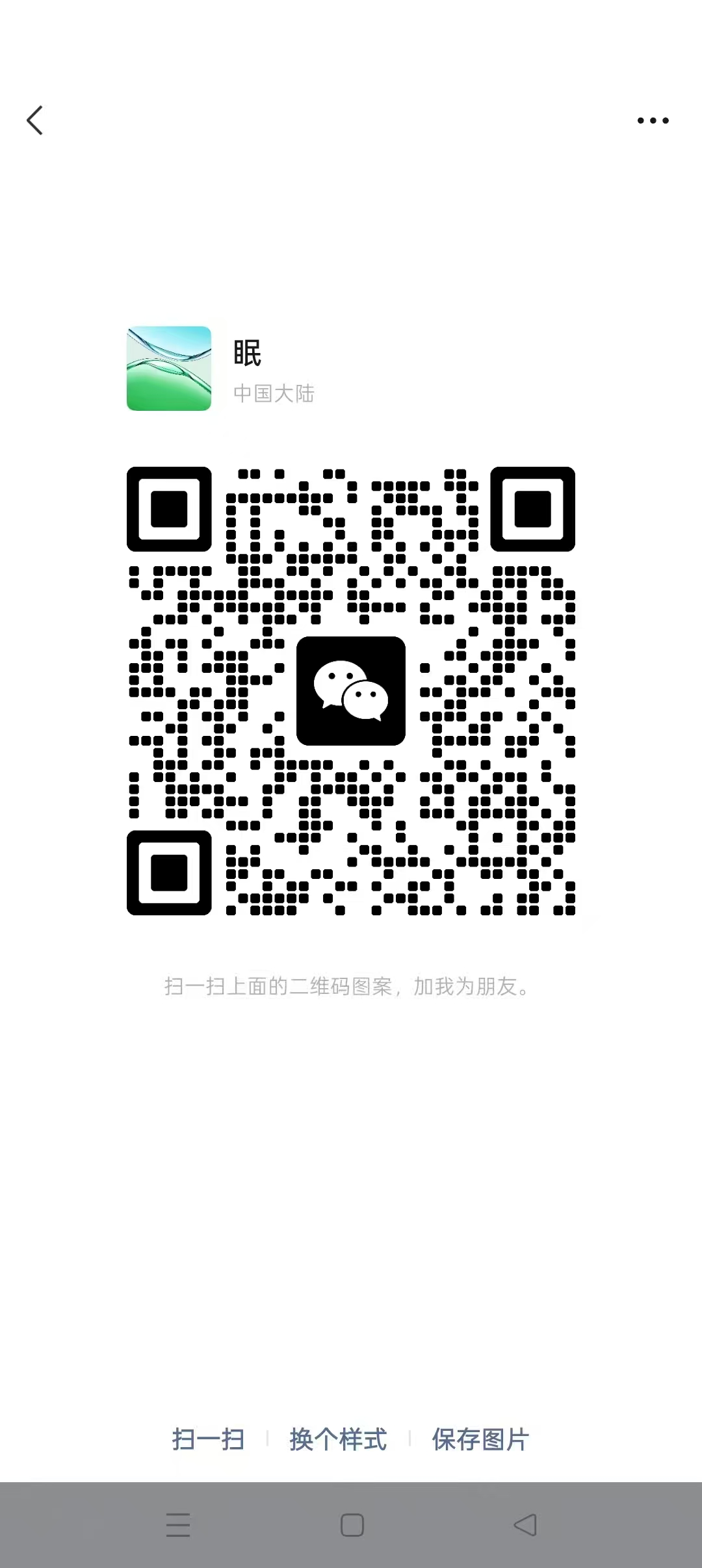This screenshot has height=1568, width=702.
Task: Open the three-dot more options menu
Action: 653,120
